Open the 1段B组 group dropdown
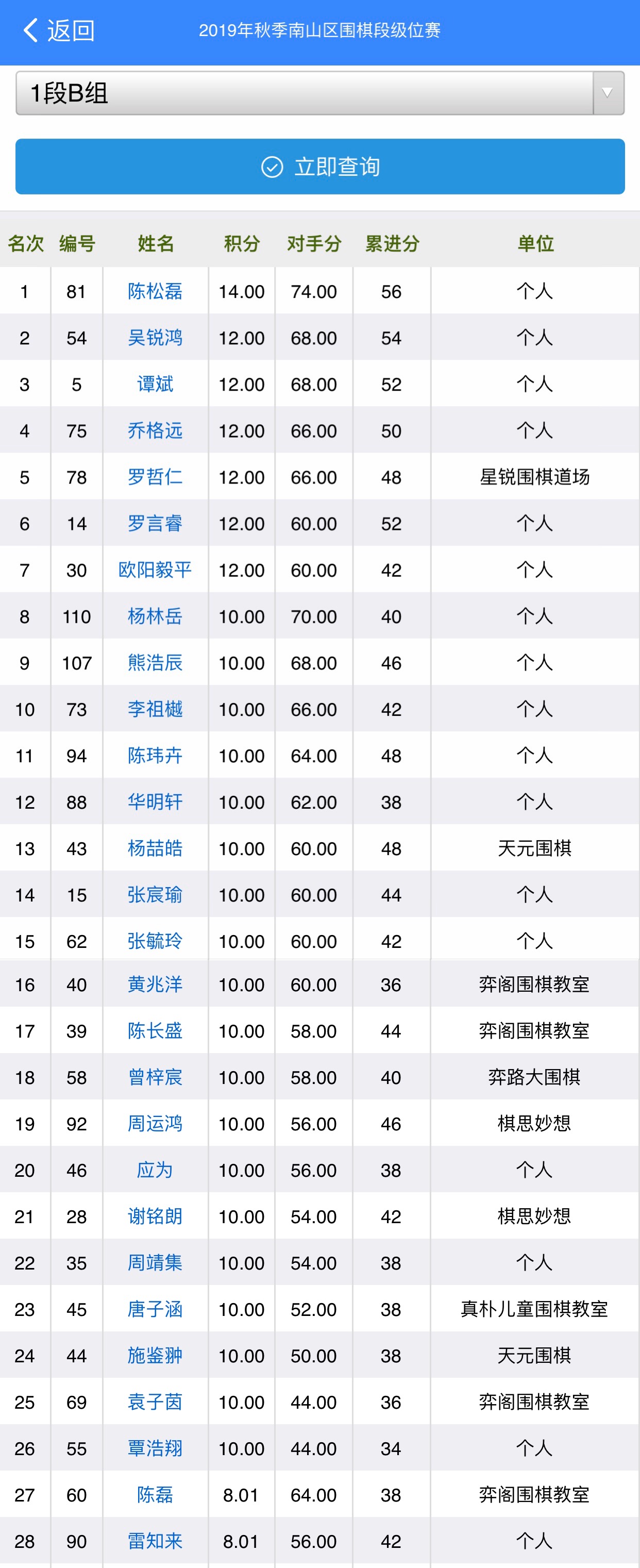This screenshot has height=1568, width=640. pyautogui.click(x=319, y=93)
